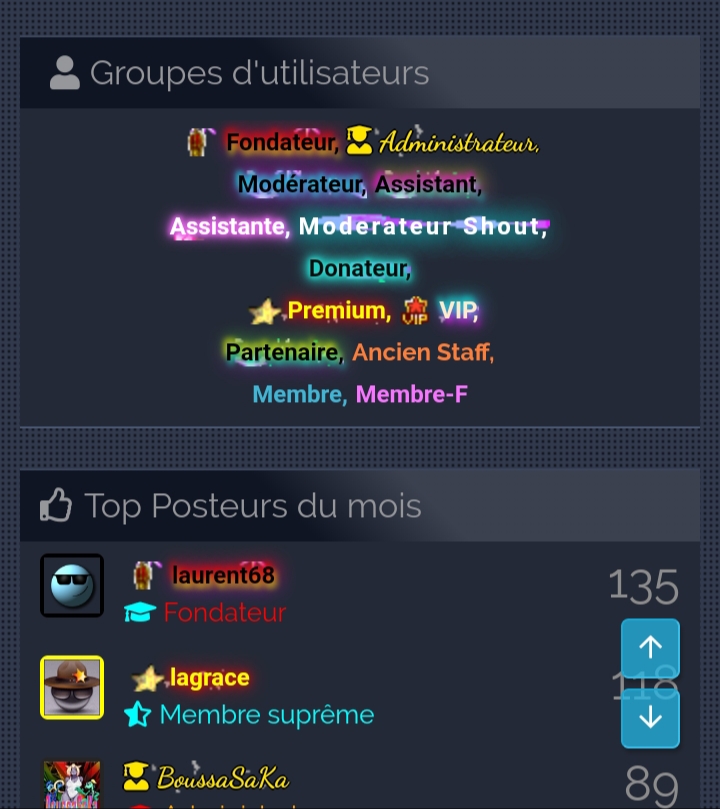720x809 pixels.
Task: Open the Premium group link
Action: click(x=336, y=311)
